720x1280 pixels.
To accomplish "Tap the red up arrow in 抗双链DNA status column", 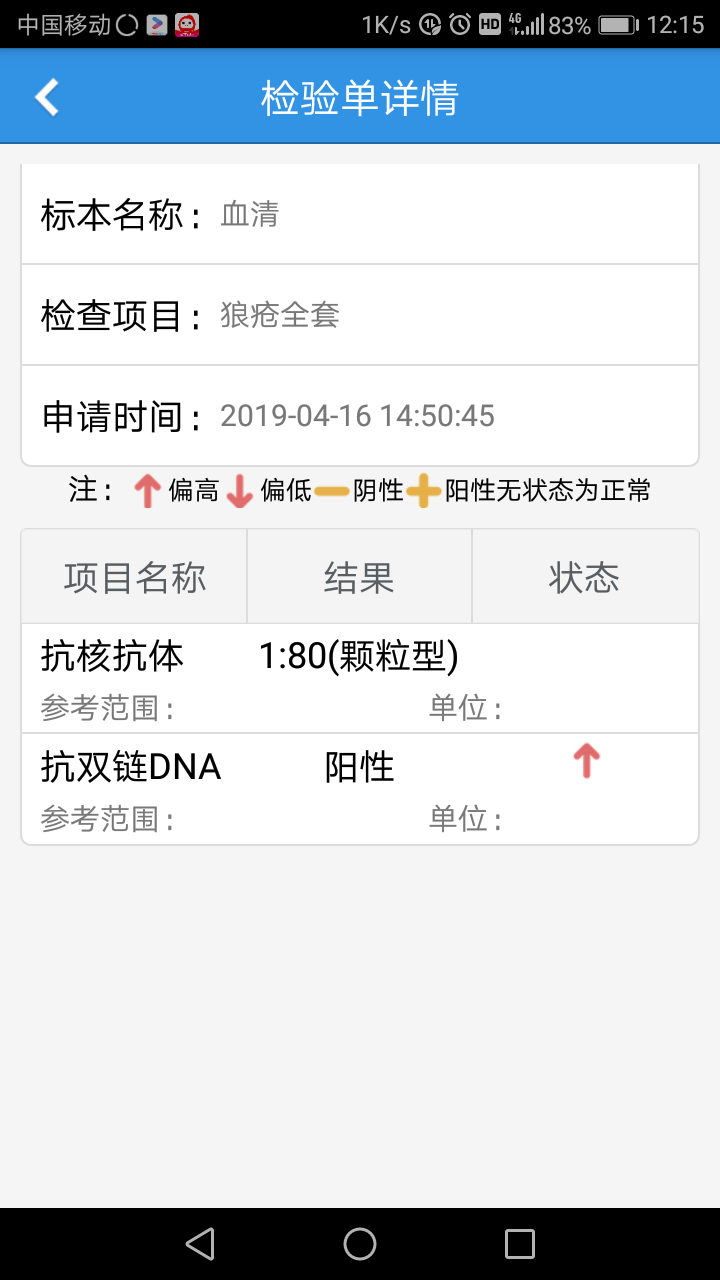I will coord(585,761).
